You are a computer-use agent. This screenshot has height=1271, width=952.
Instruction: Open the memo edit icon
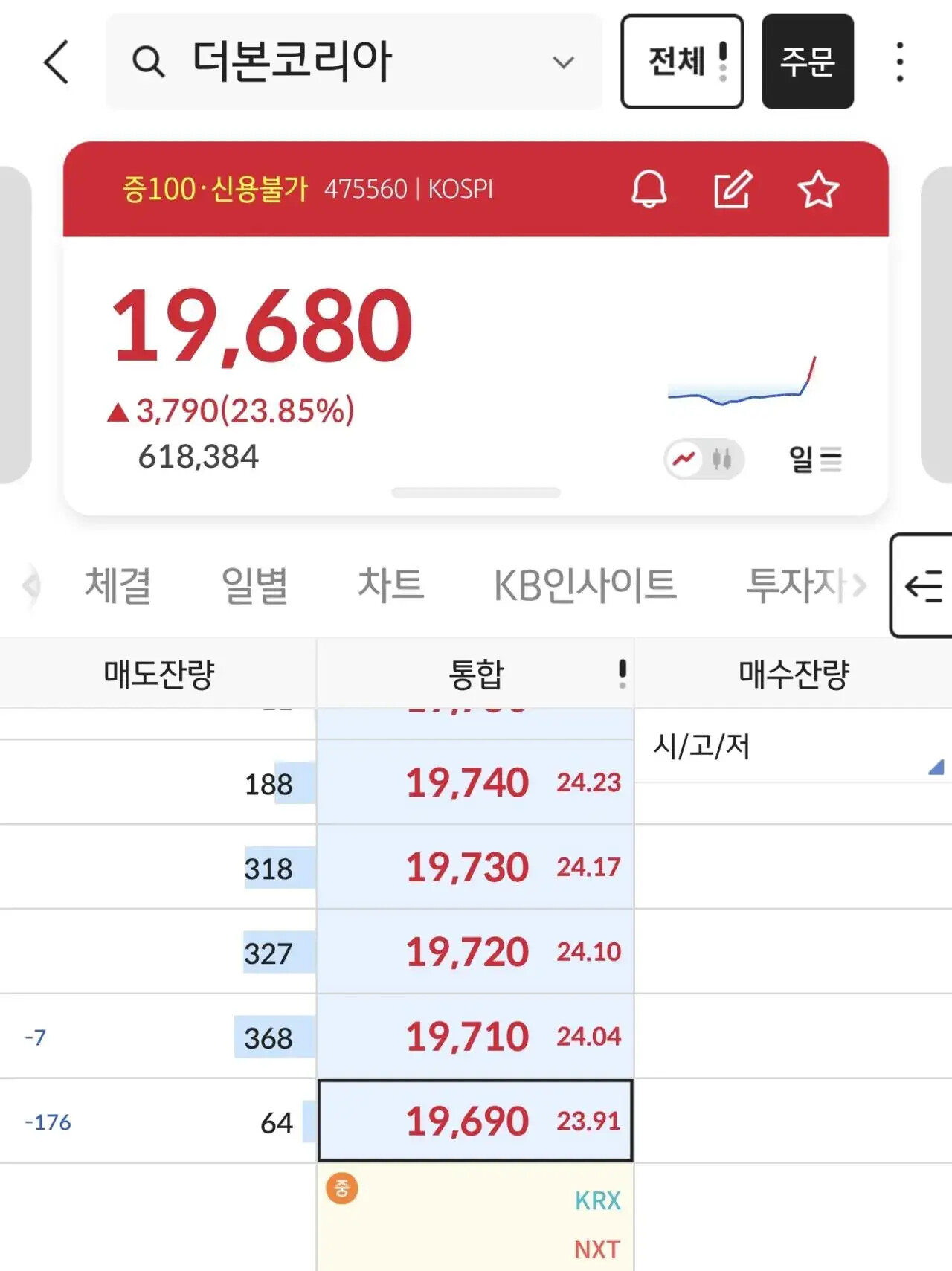tap(733, 190)
